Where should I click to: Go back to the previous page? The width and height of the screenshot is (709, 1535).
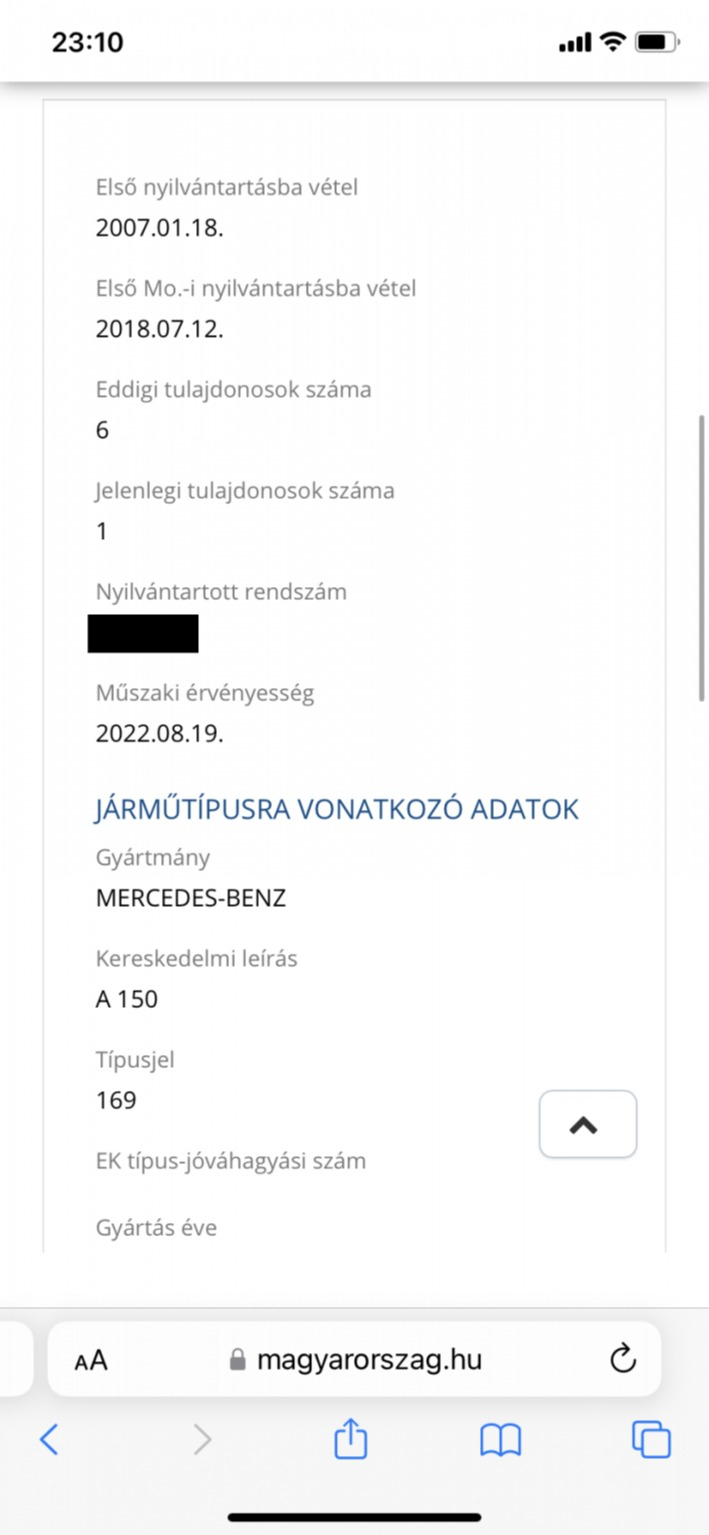point(49,1440)
